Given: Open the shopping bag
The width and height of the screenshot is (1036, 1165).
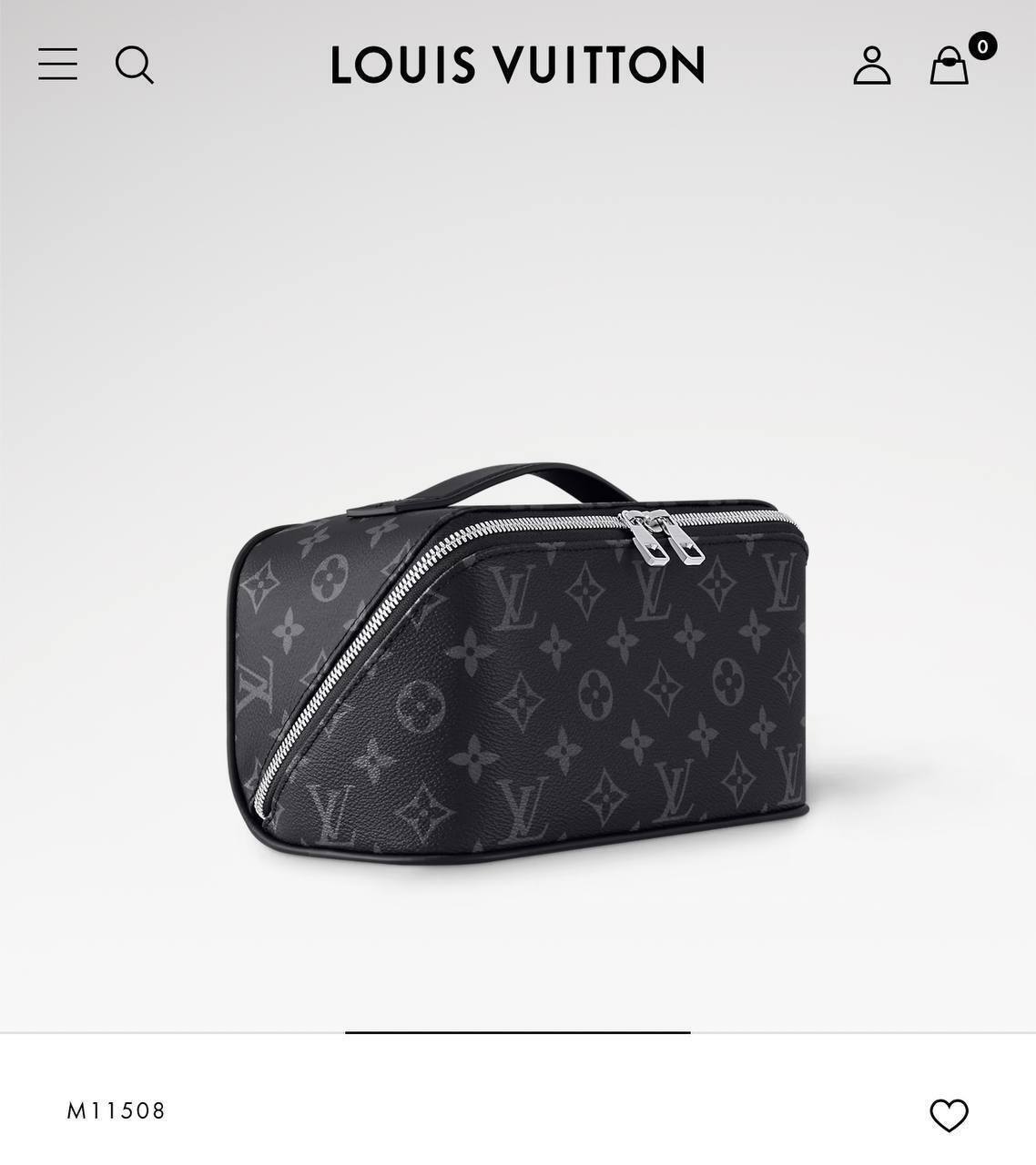Looking at the screenshot, I should (949, 66).
